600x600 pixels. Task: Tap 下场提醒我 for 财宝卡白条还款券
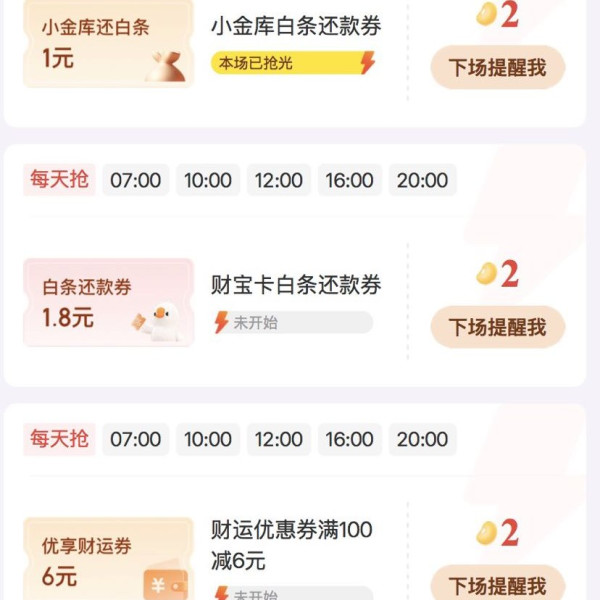tap(497, 327)
